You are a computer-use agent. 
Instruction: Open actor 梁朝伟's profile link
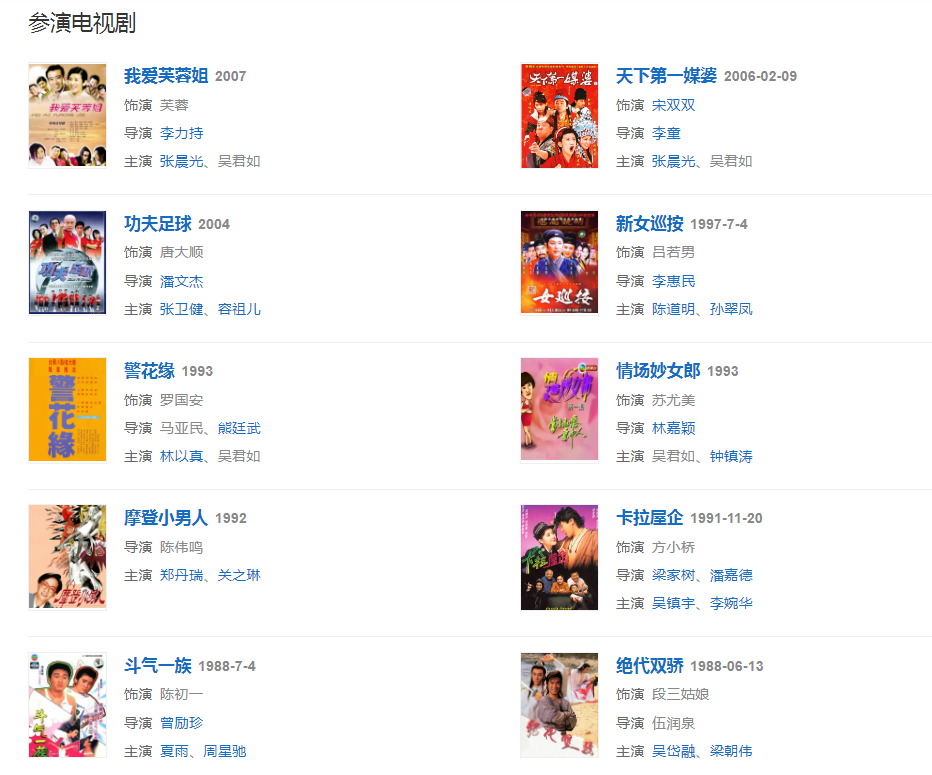[731, 751]
